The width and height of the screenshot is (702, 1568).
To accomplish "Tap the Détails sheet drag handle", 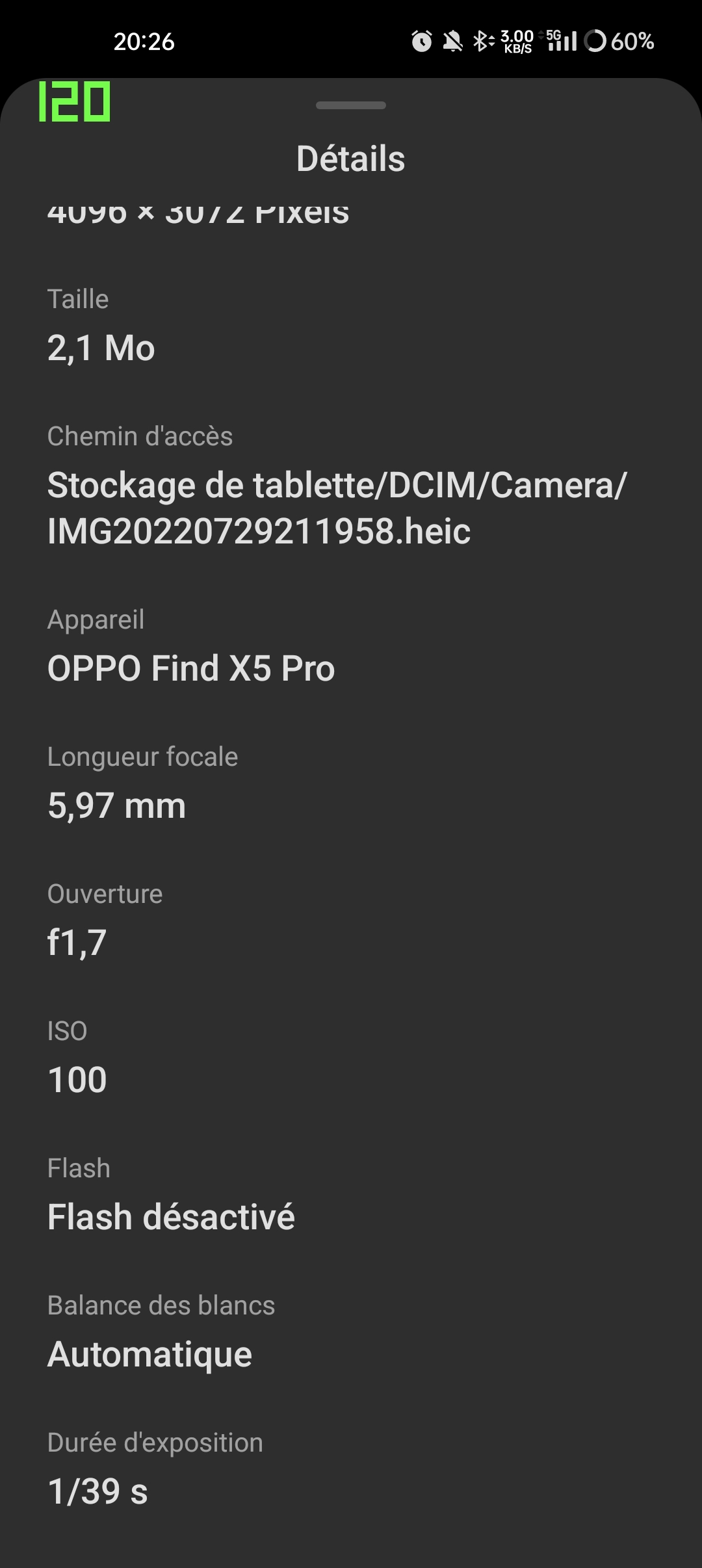I will tap(351, 105).
